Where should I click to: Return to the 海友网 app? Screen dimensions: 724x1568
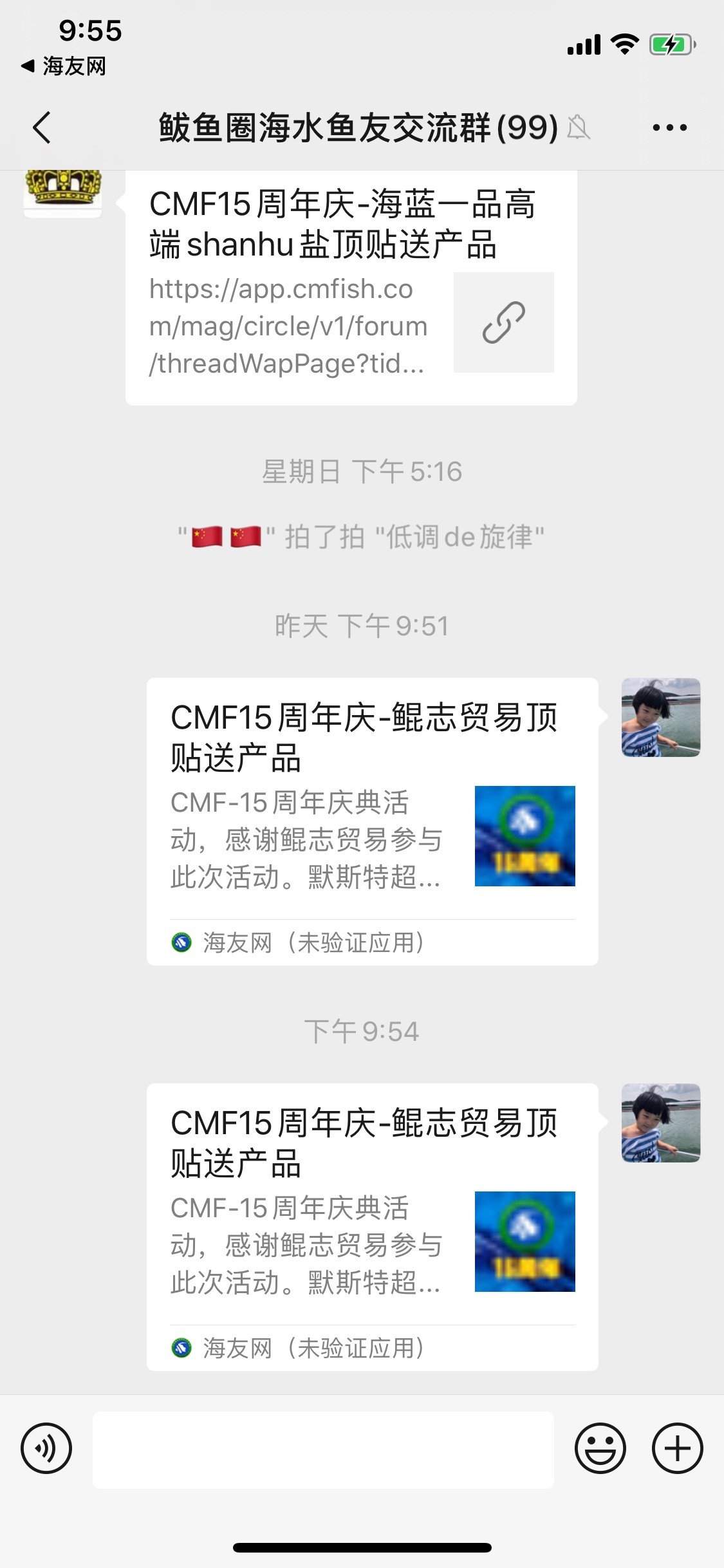[x=64, y=66]
